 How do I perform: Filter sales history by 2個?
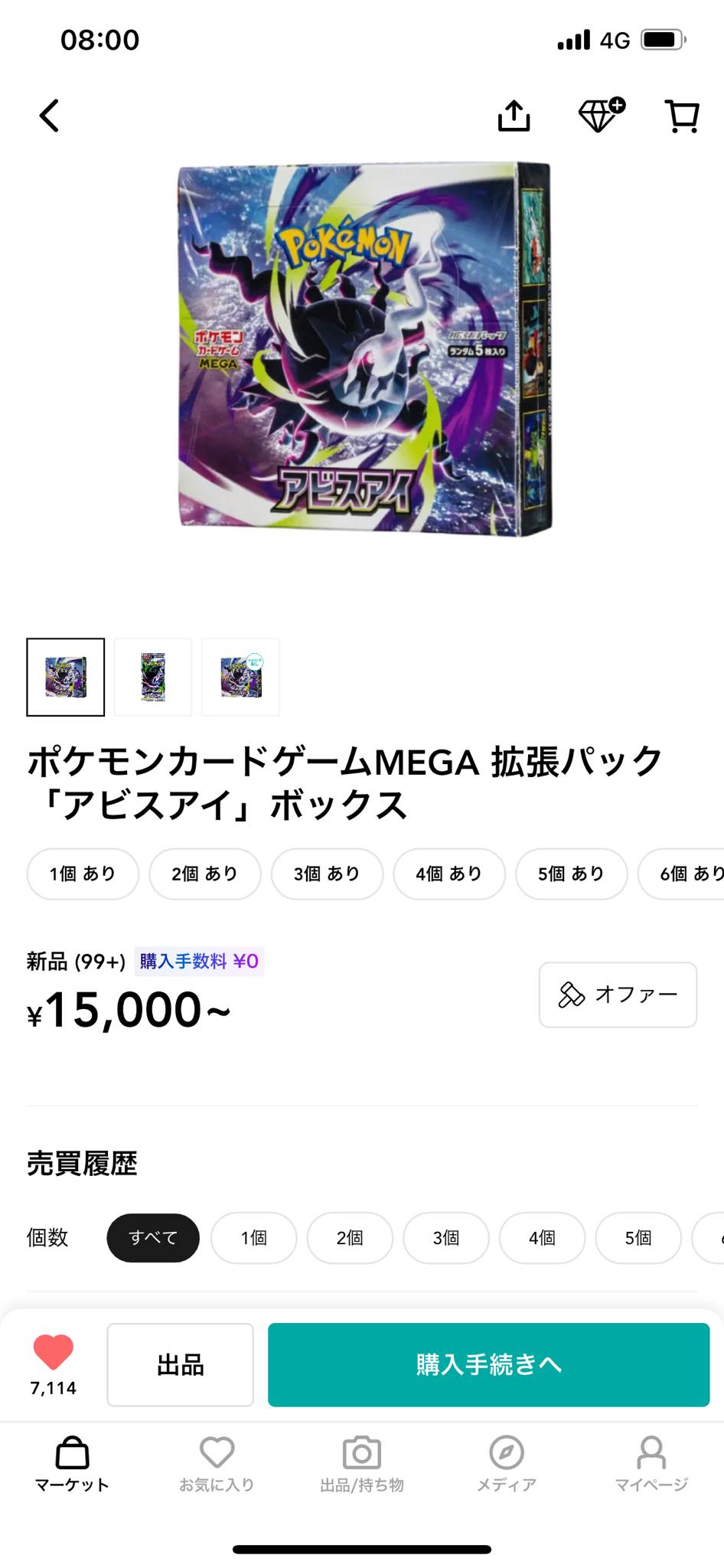click(350, 1237)
